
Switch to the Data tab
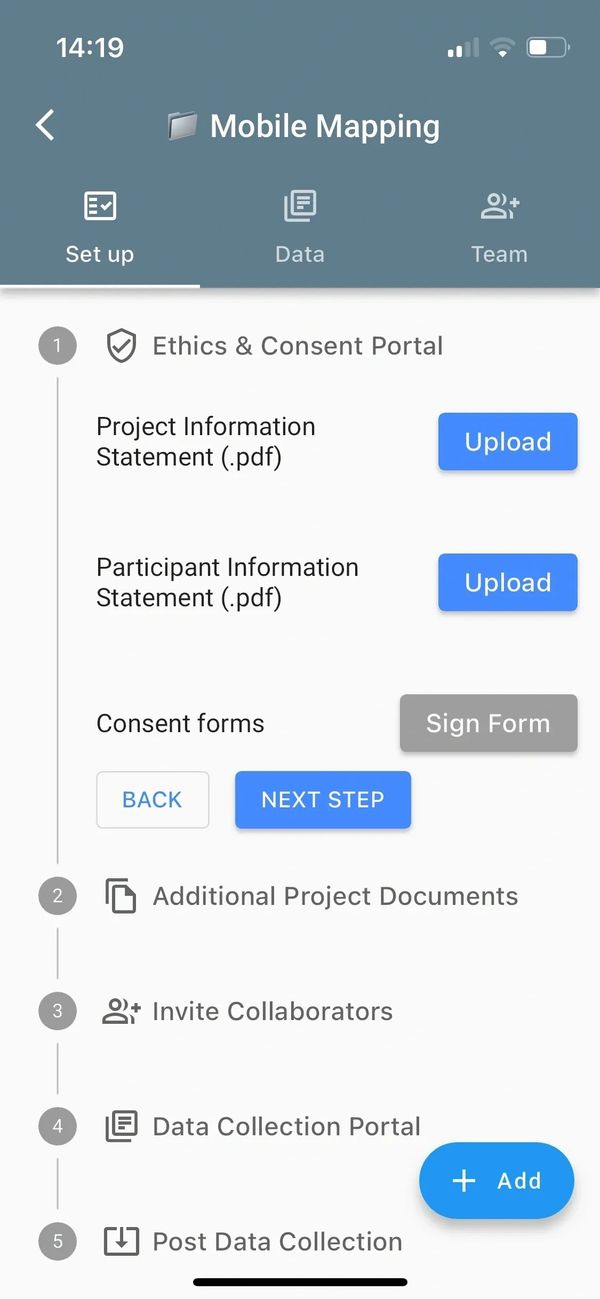tap(299, 228)
